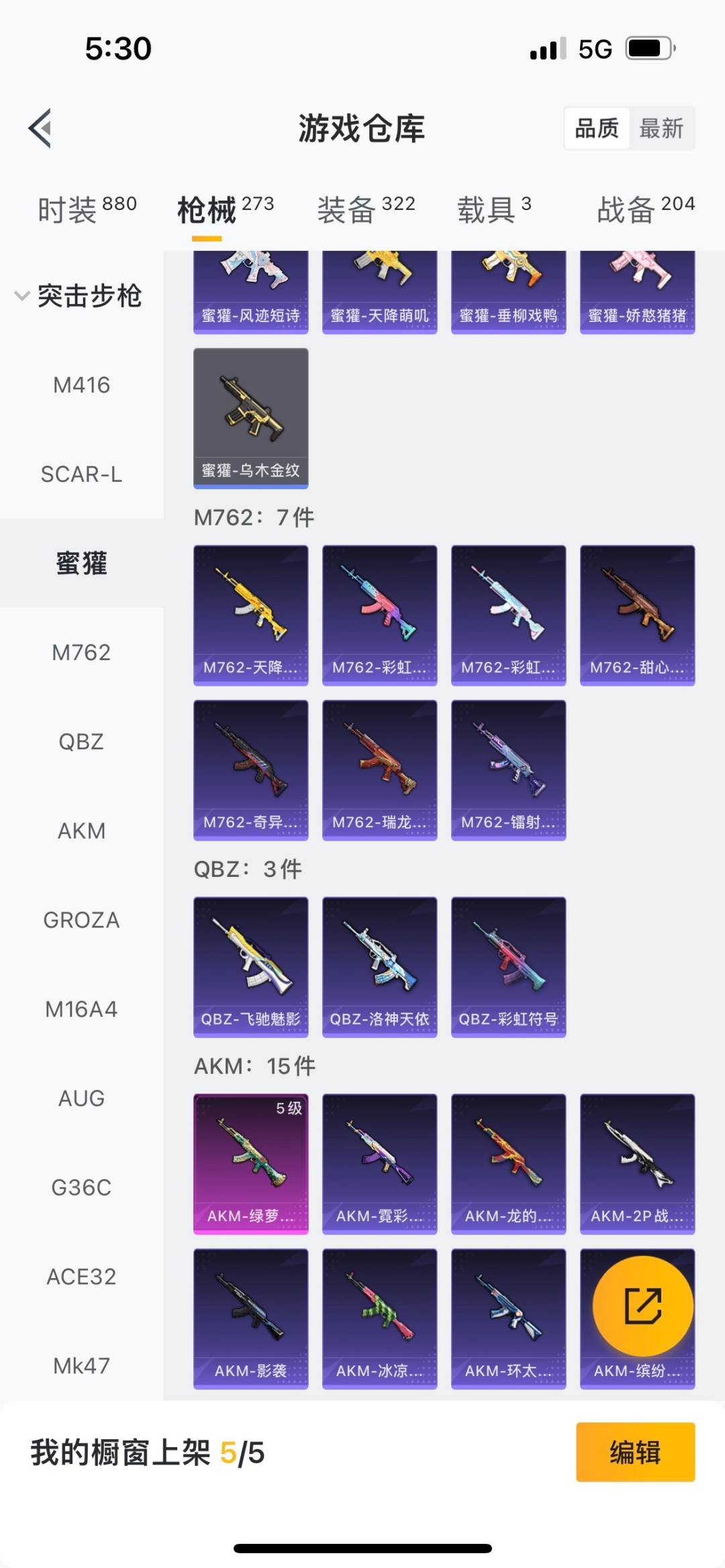
Task: Tap the yellow floating share button
Action: tap(642, 1306)
